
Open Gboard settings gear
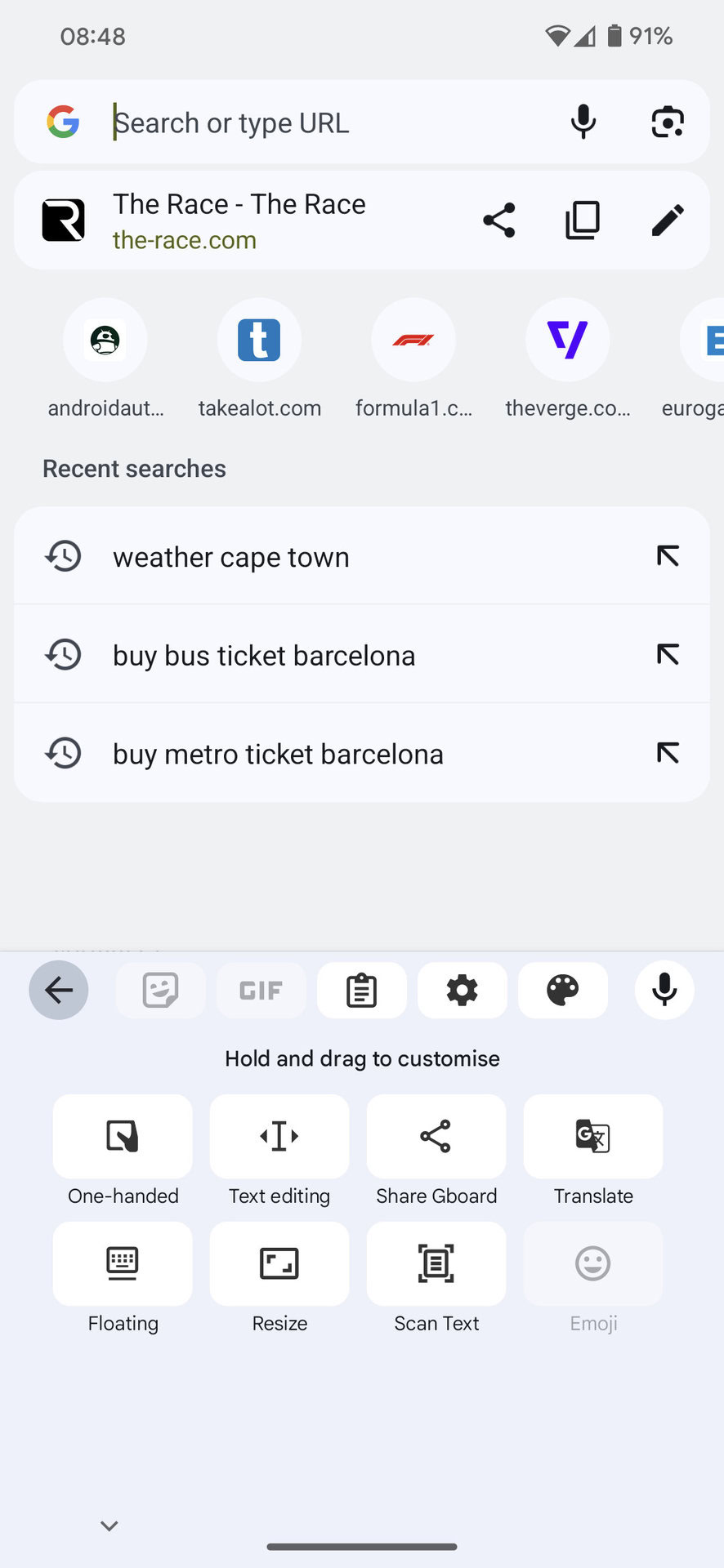[x=462, y=991]
